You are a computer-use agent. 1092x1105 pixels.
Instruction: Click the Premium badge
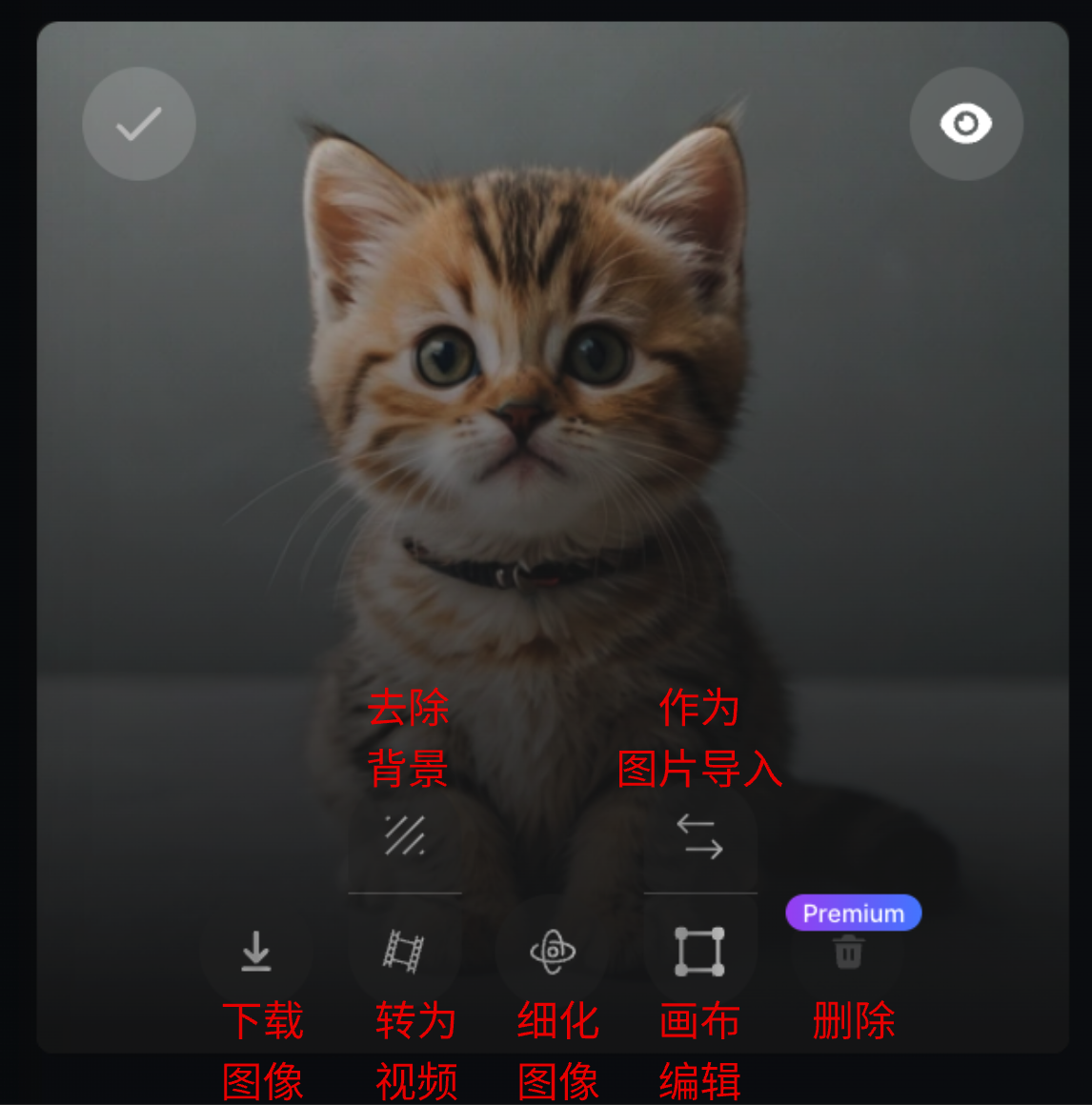[853, 912]
